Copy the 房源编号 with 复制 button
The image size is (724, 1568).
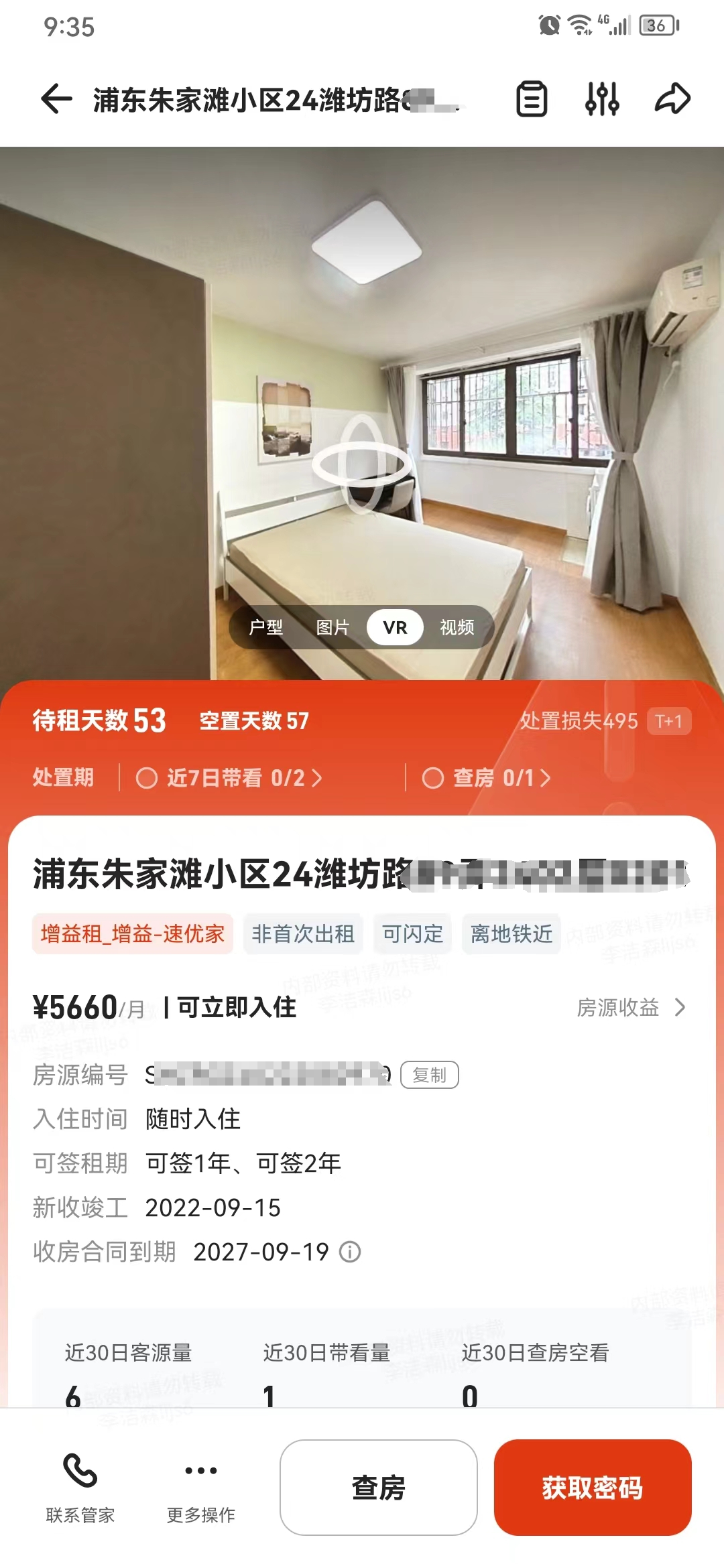tap(429, 1075)
